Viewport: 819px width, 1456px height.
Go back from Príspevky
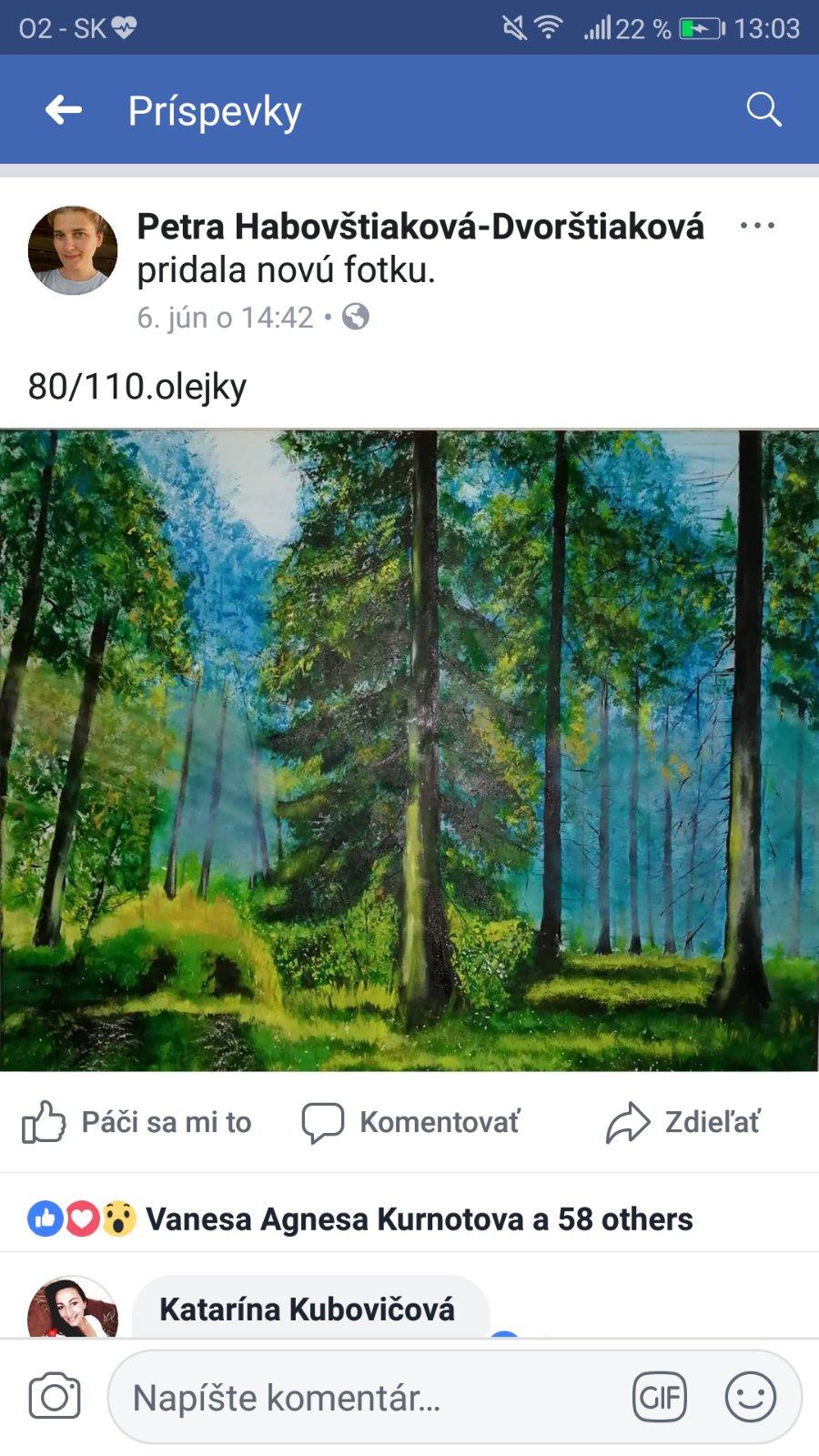63,110
